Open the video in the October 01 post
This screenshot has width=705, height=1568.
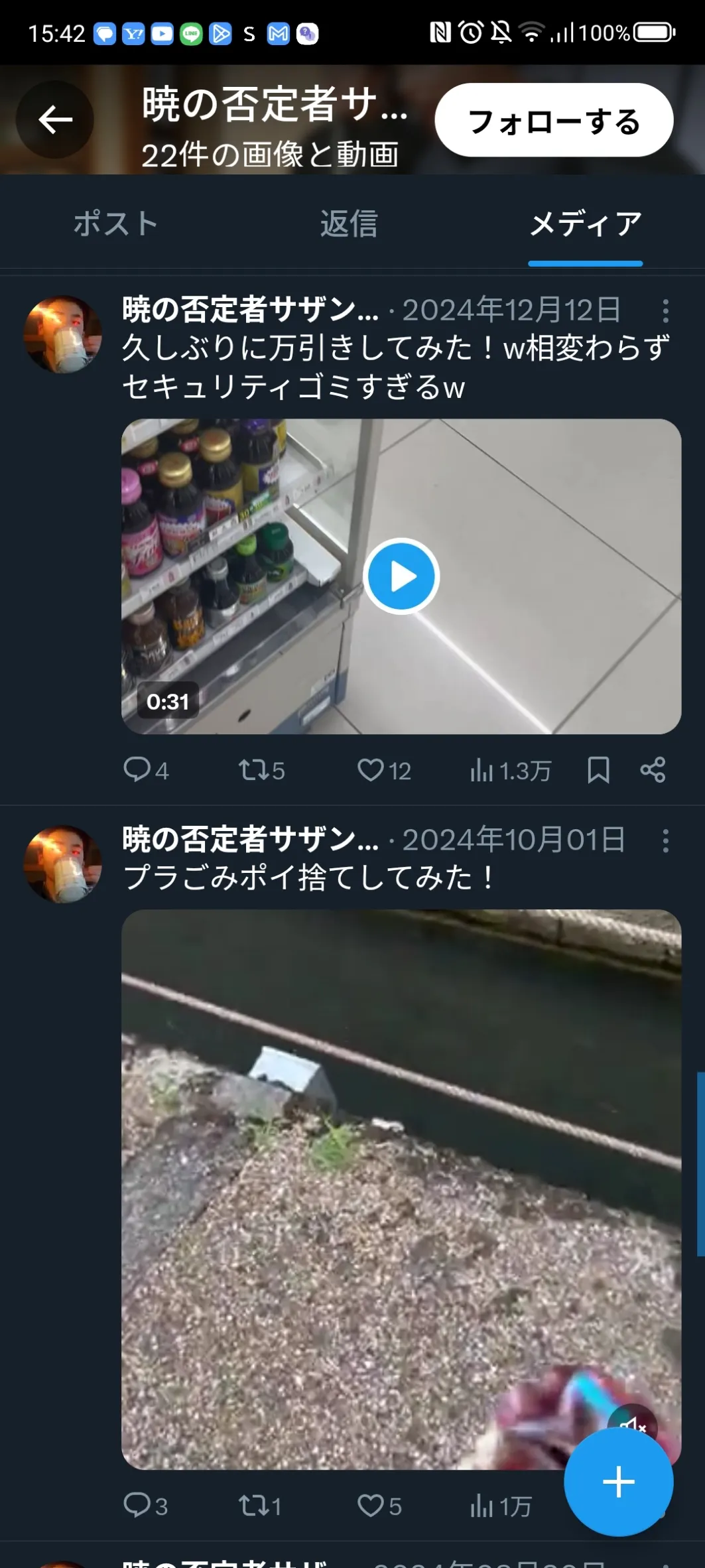[x=401, y=1187]
